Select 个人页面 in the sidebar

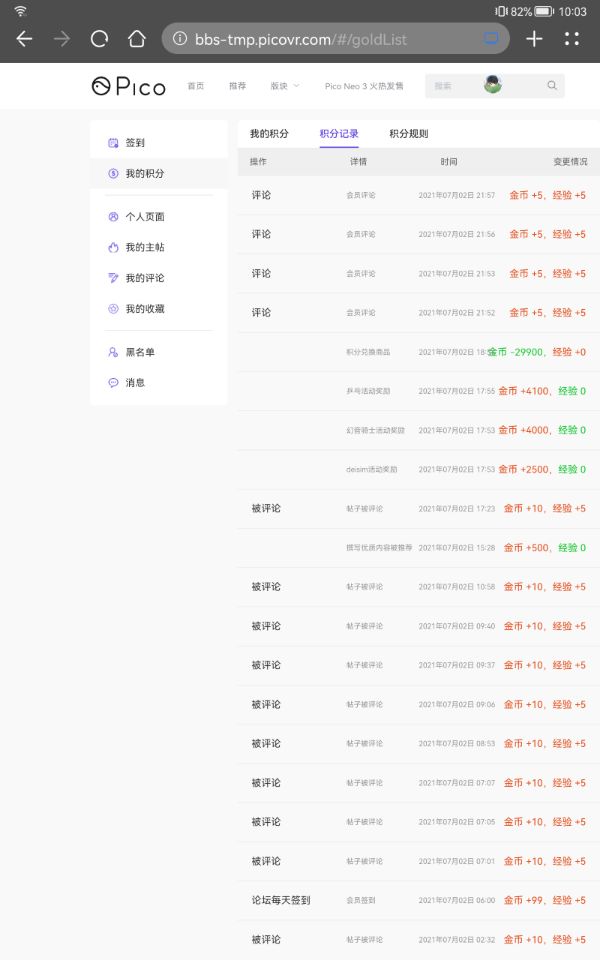coord(144,216)
